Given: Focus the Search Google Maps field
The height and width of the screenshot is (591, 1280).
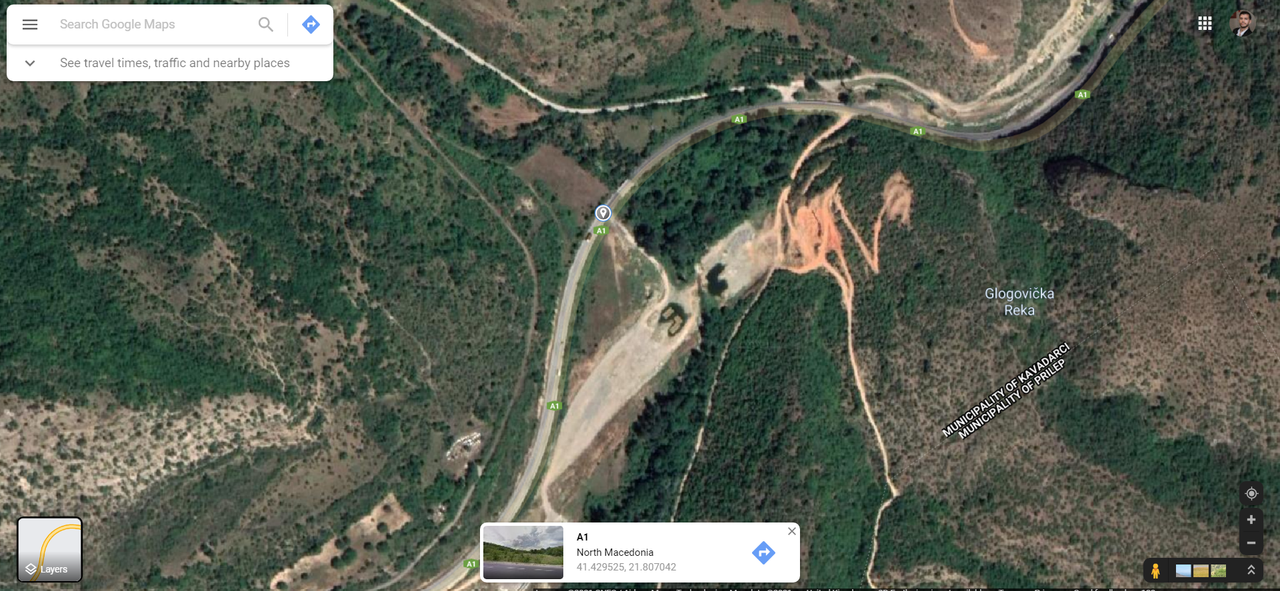Looking at the screenshot, I should coord(150,25).
